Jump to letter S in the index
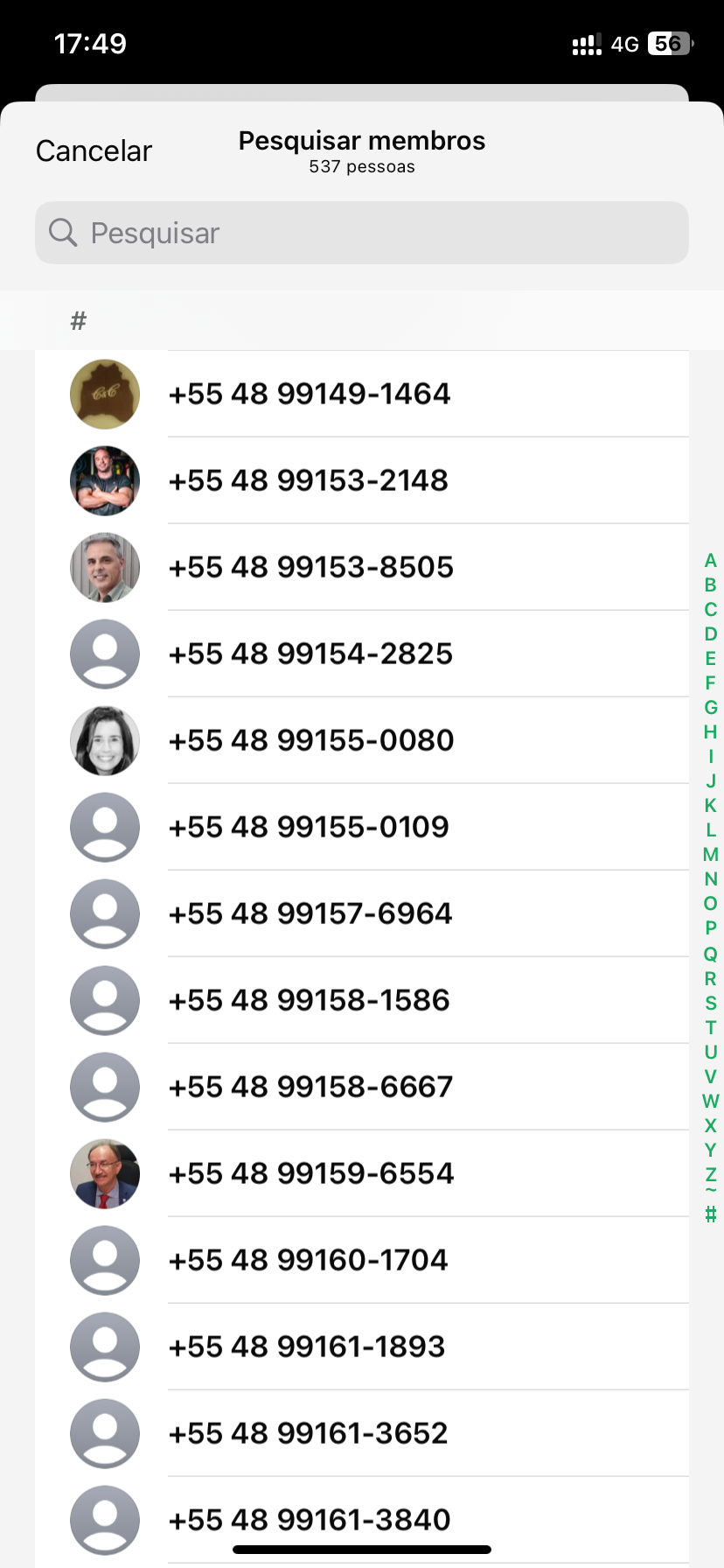724x1568 pixels. point(710,1003)
